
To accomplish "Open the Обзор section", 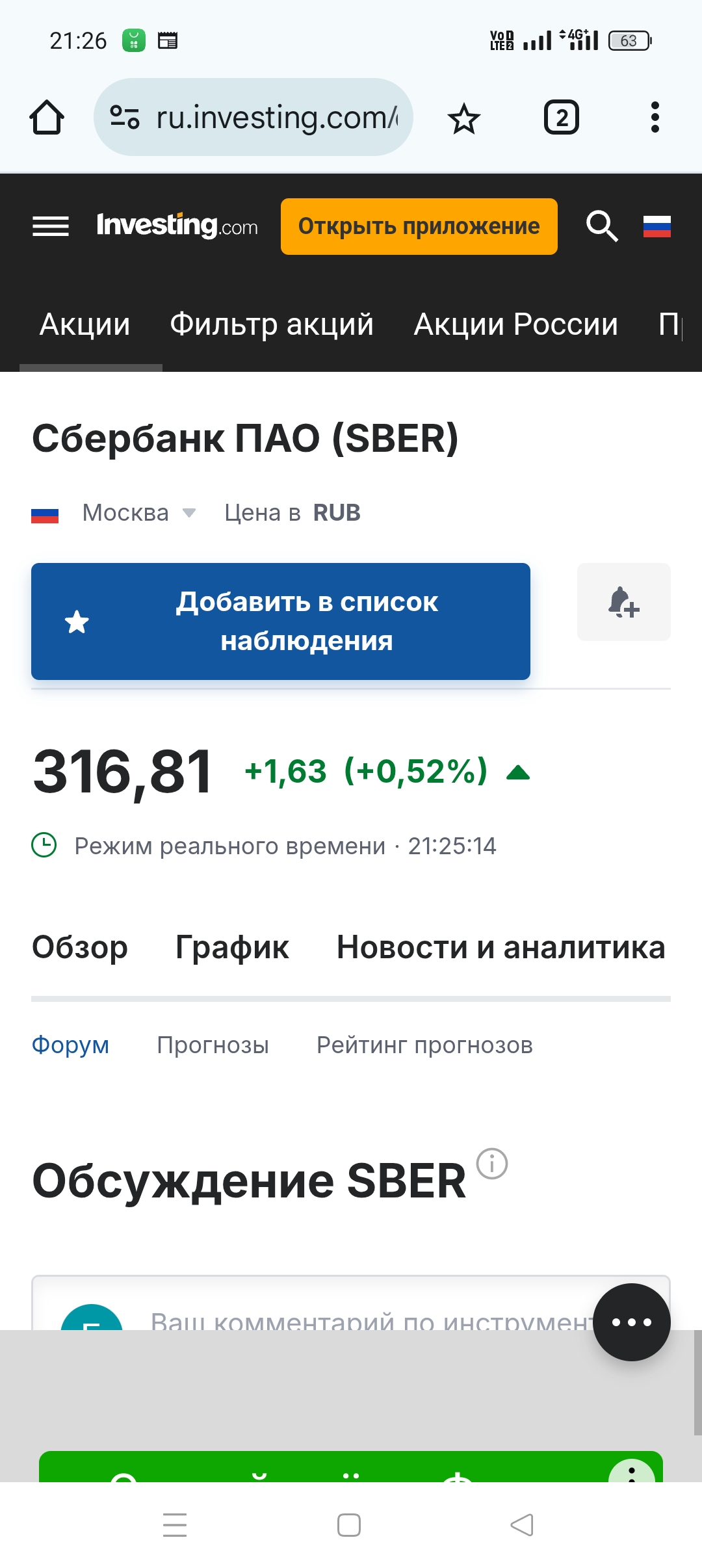I will coord(80,947).
